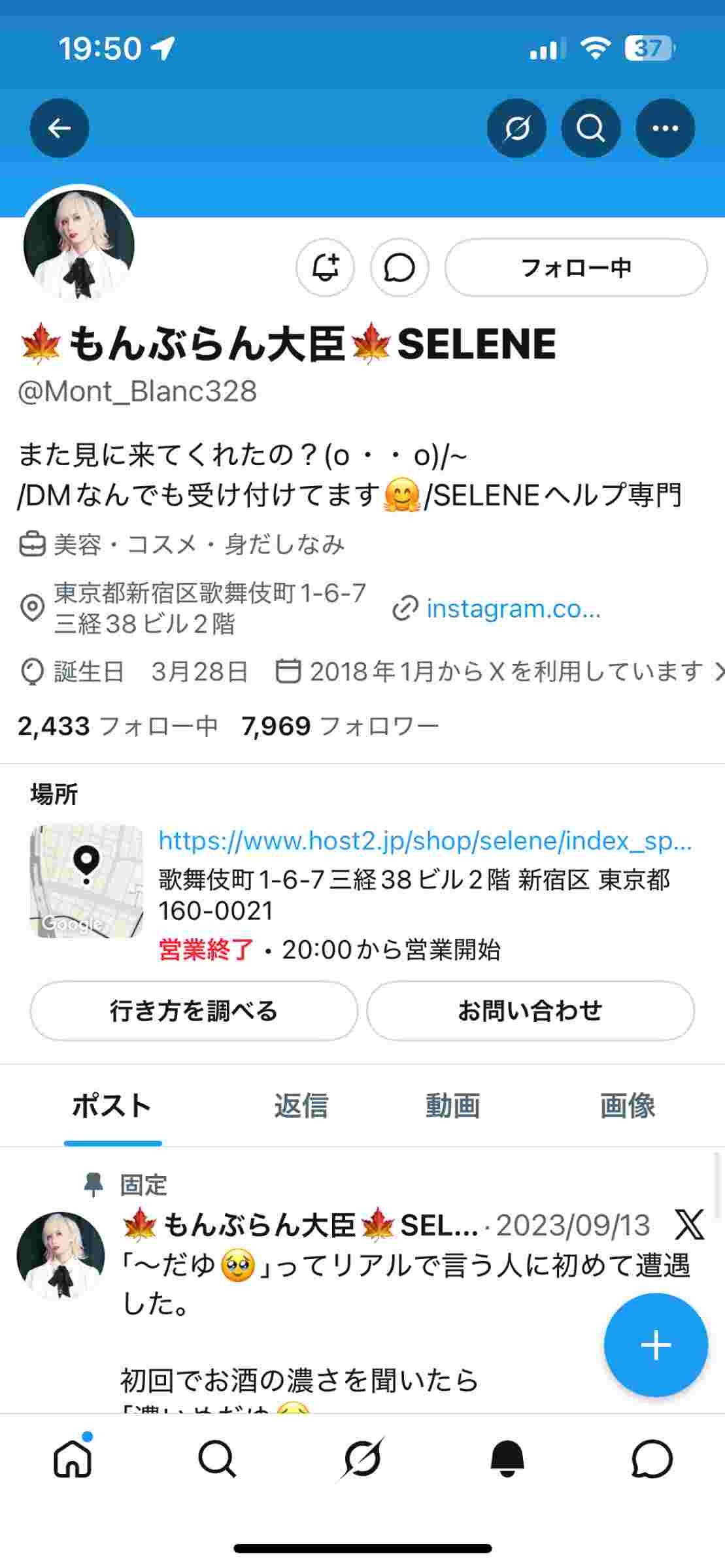Open the instagram.co… profile link

513,609
